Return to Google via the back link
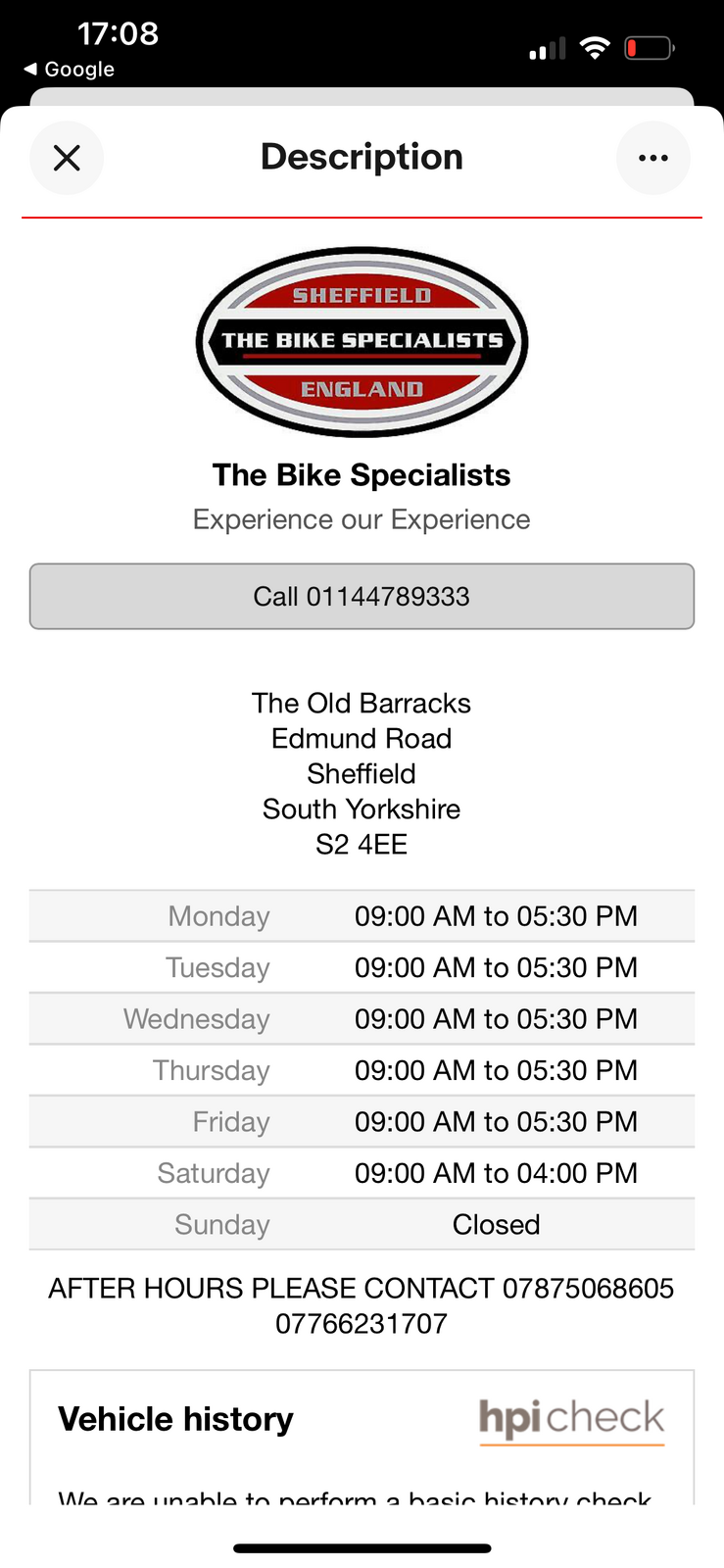This screenshot has height=1568, width=724. (x=69, y=70)
